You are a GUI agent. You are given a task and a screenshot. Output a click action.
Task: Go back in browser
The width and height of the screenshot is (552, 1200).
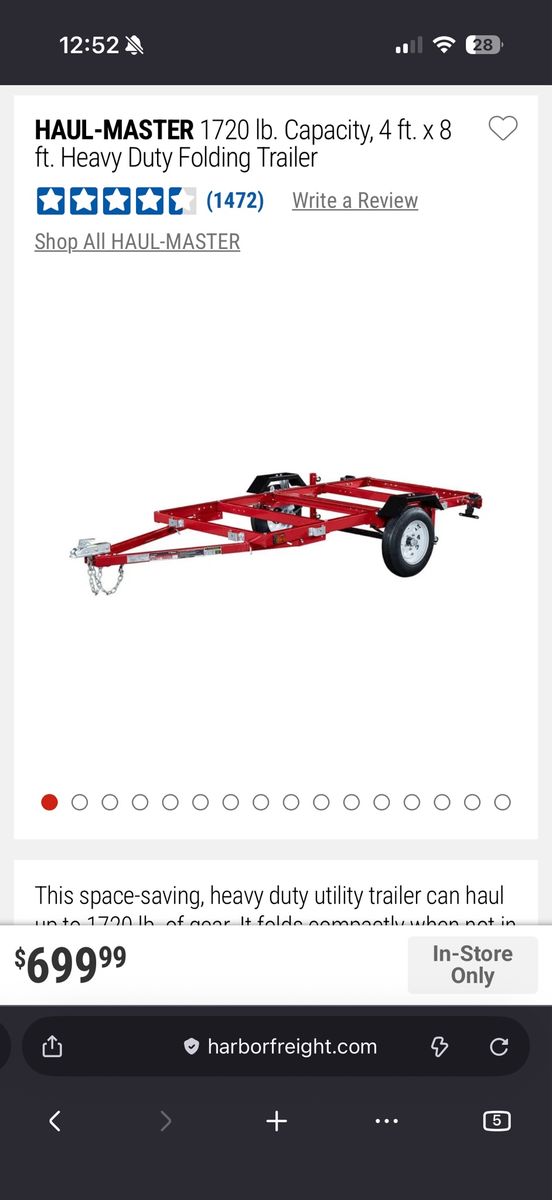(55, 1121)
